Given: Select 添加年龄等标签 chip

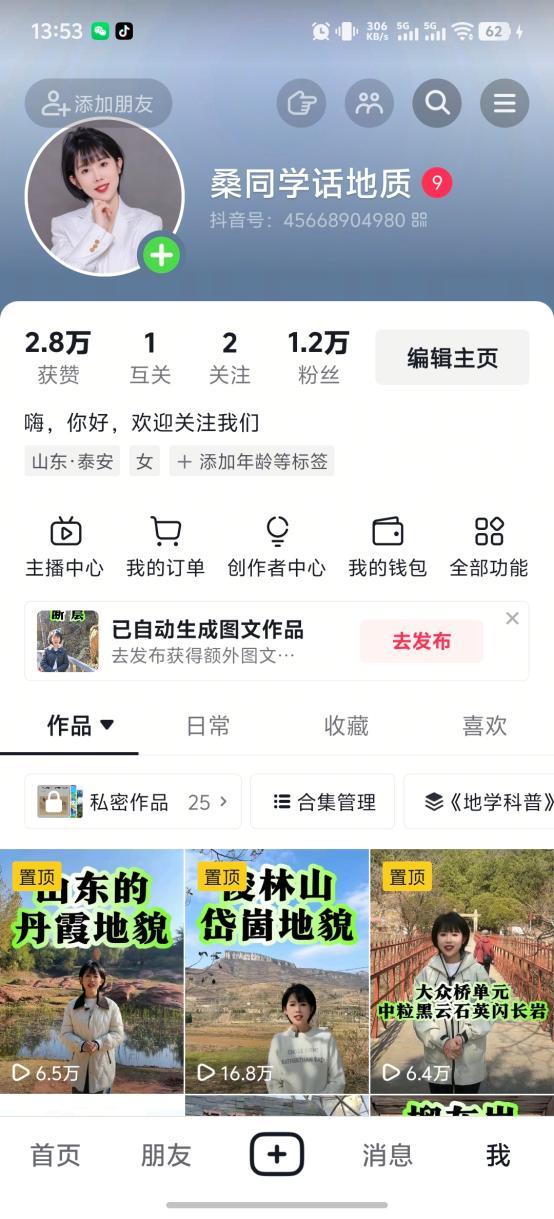Looking at the screenshot, I should tap(251, 461).
